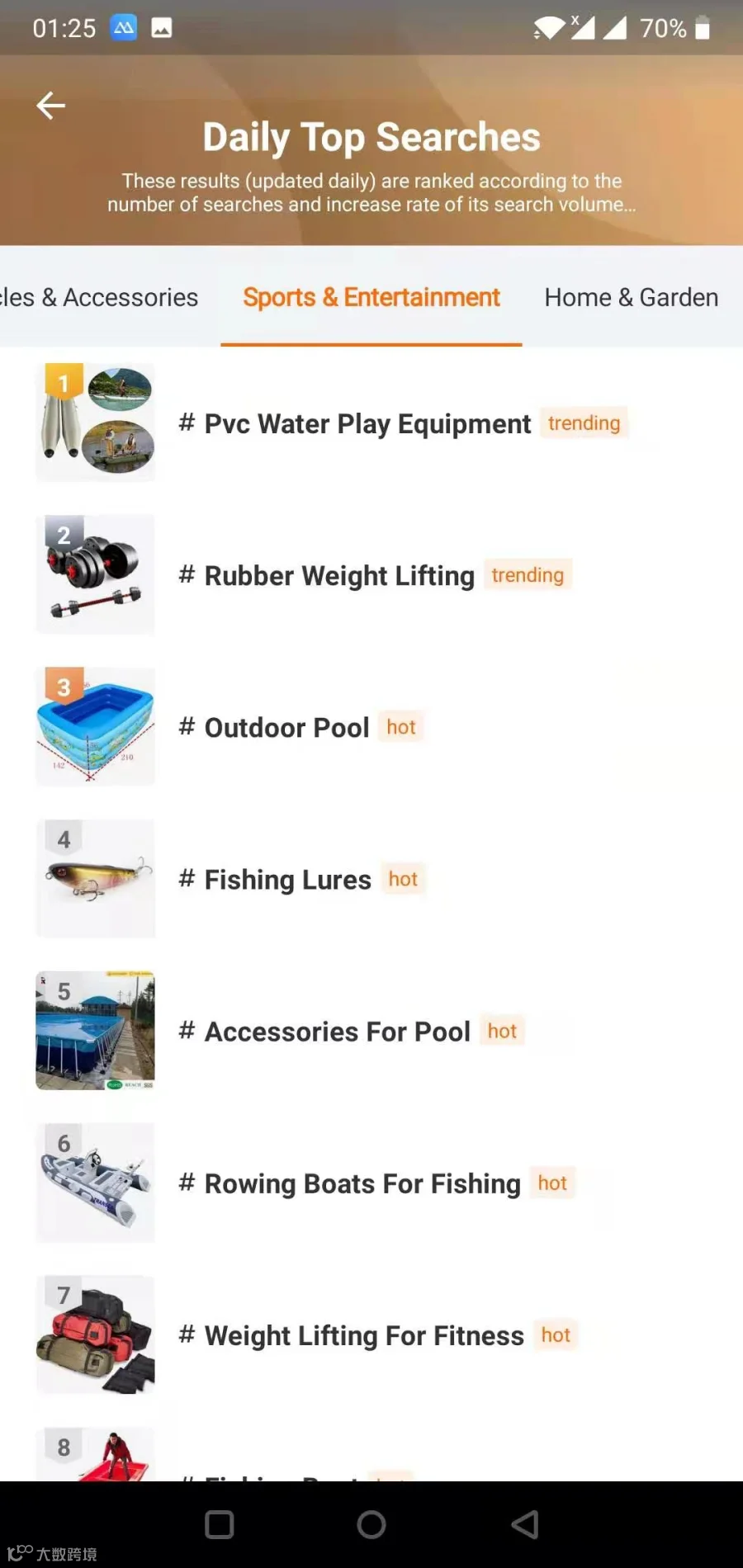
Task: Go back using the top arrow
Action: pyautogui.click(x=50, y=106)
